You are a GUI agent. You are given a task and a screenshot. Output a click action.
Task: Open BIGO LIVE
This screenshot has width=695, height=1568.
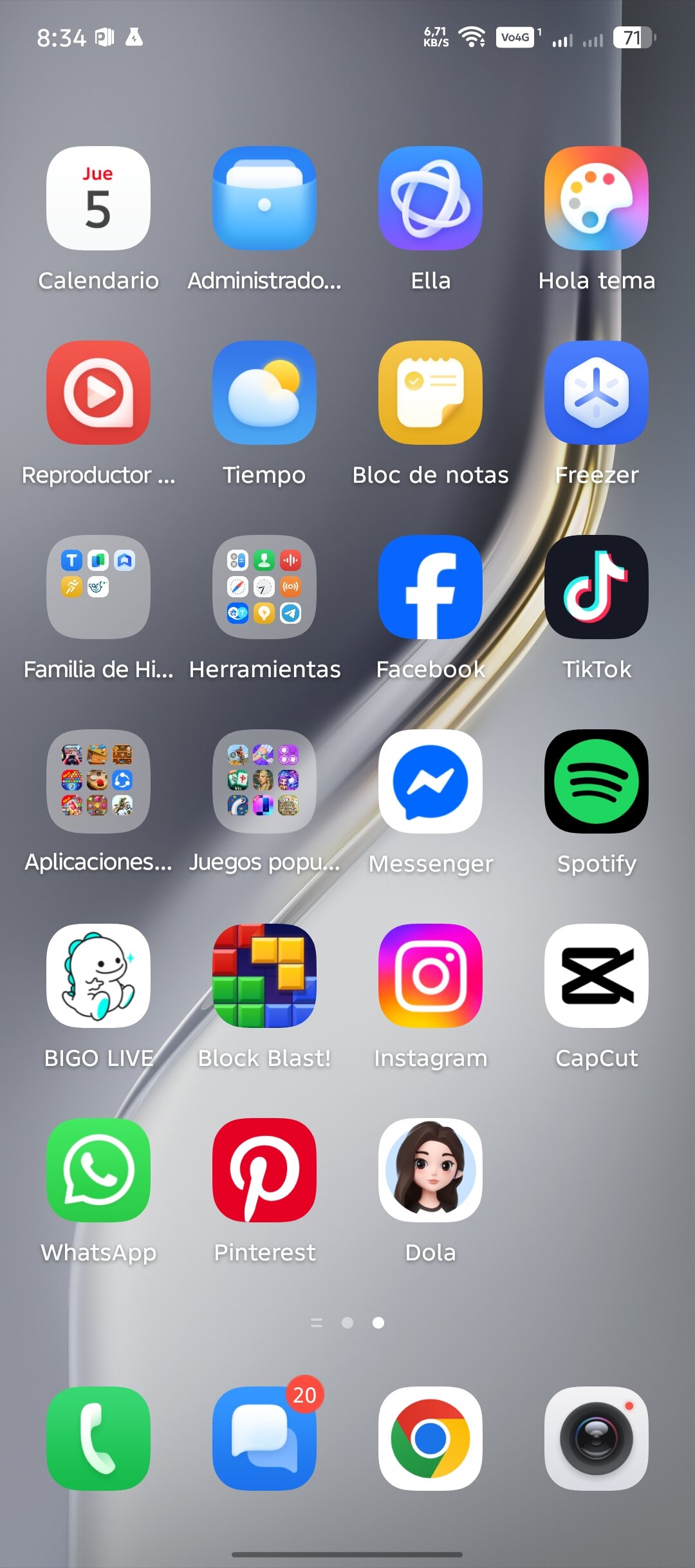(x=98, y=976)
